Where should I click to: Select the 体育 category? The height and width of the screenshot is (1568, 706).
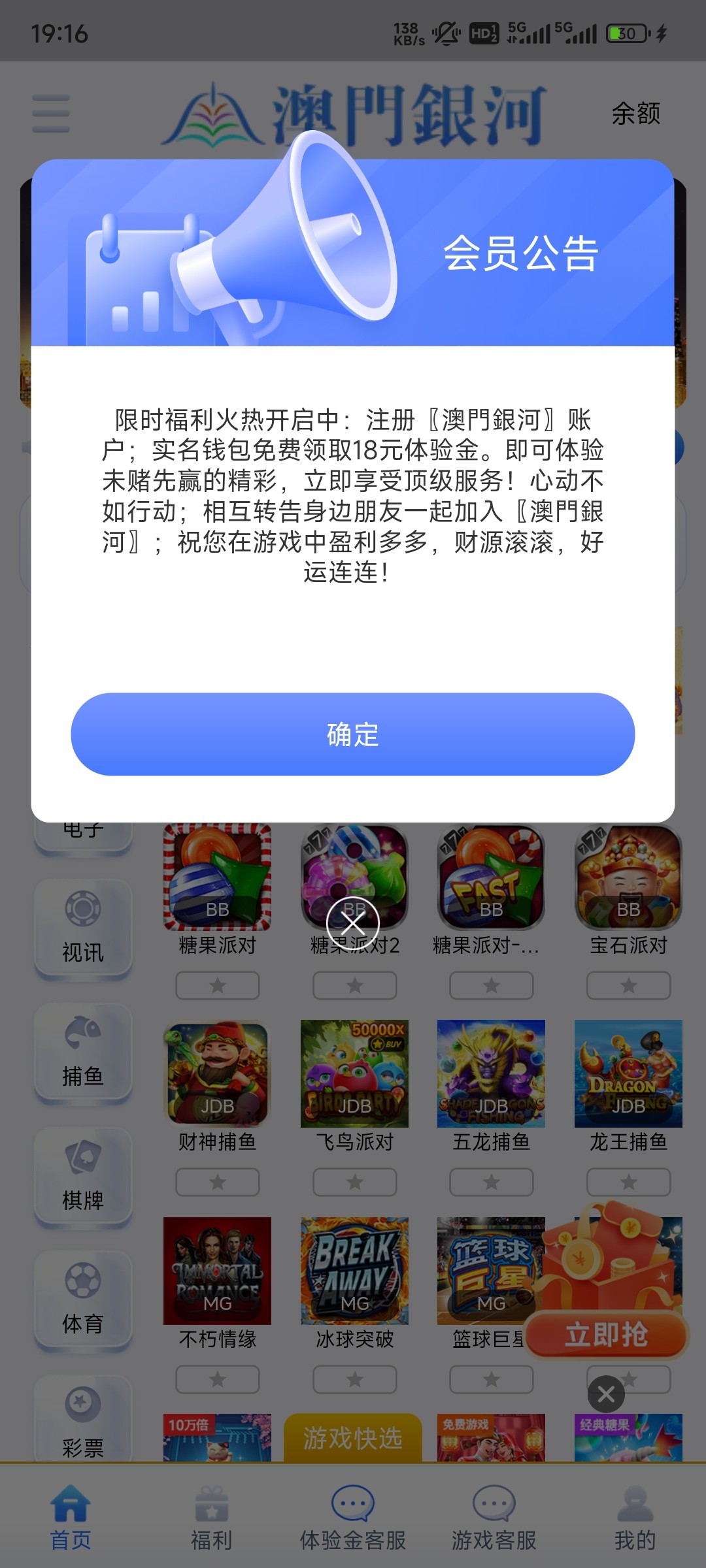[x=83, y=1299]
